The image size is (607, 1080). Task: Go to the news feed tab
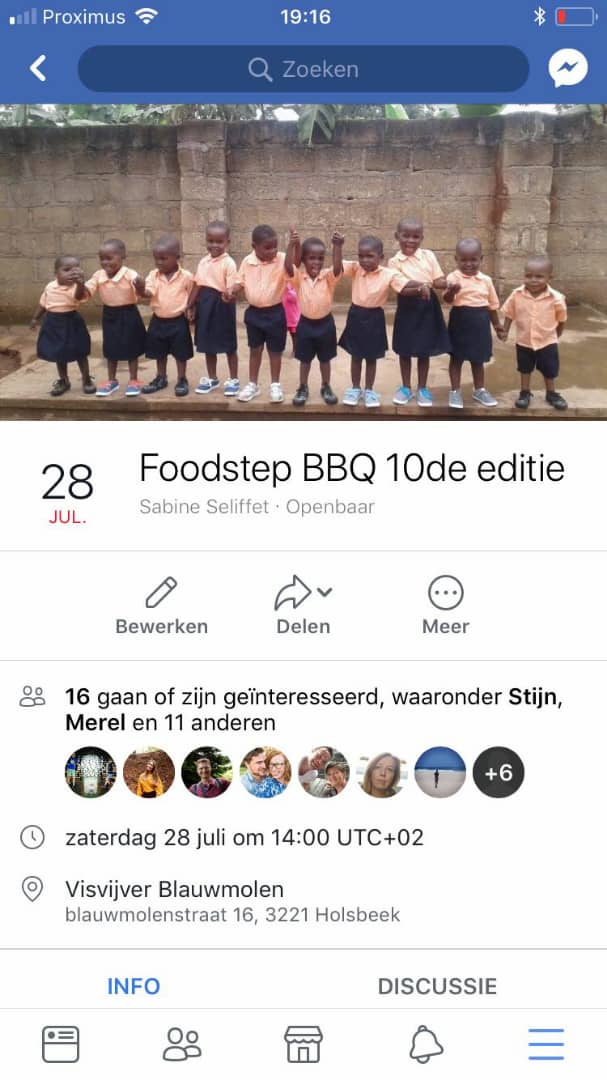[x=61, y=1044]
